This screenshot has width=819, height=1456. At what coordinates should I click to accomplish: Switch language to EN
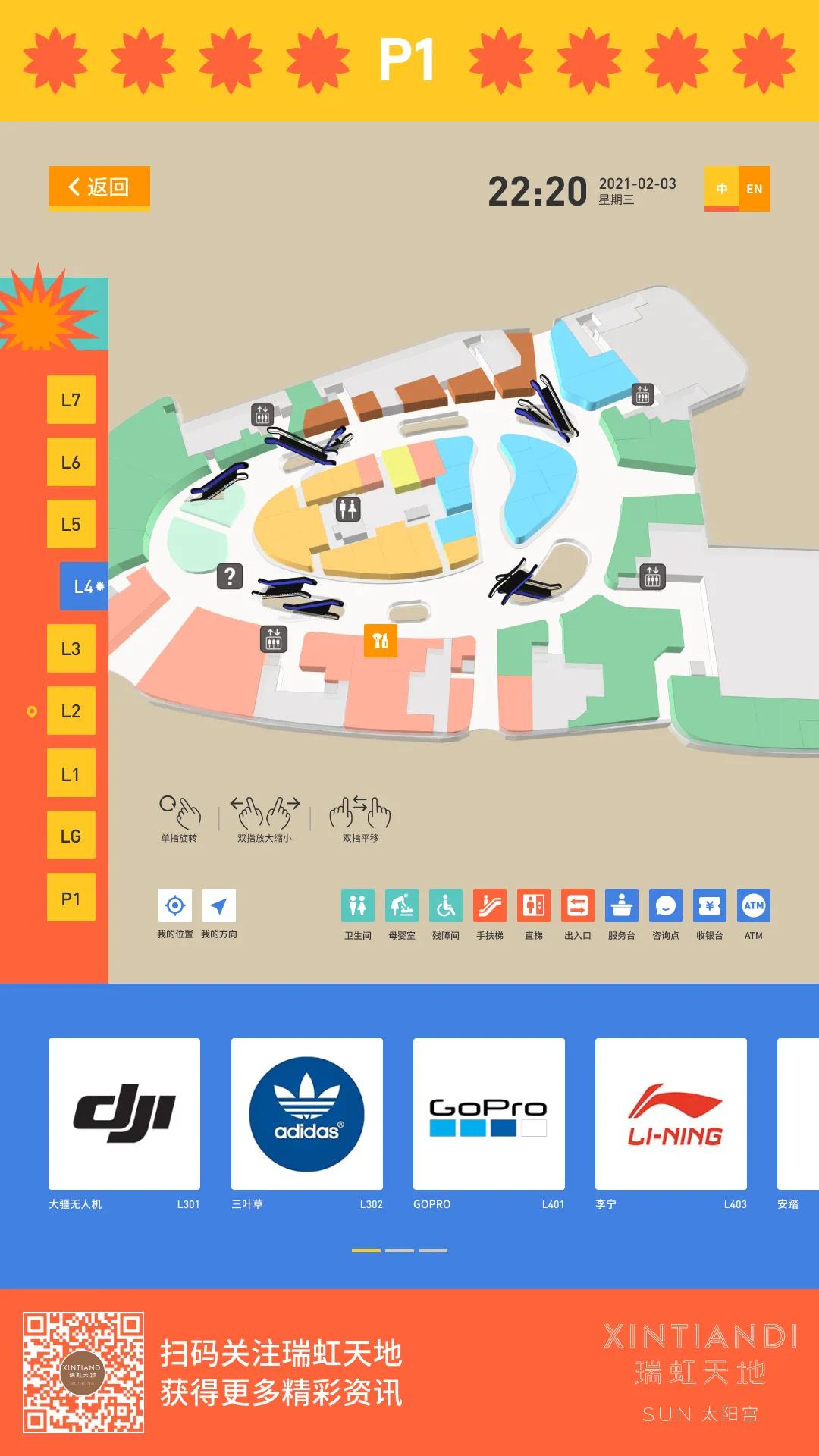754,189
